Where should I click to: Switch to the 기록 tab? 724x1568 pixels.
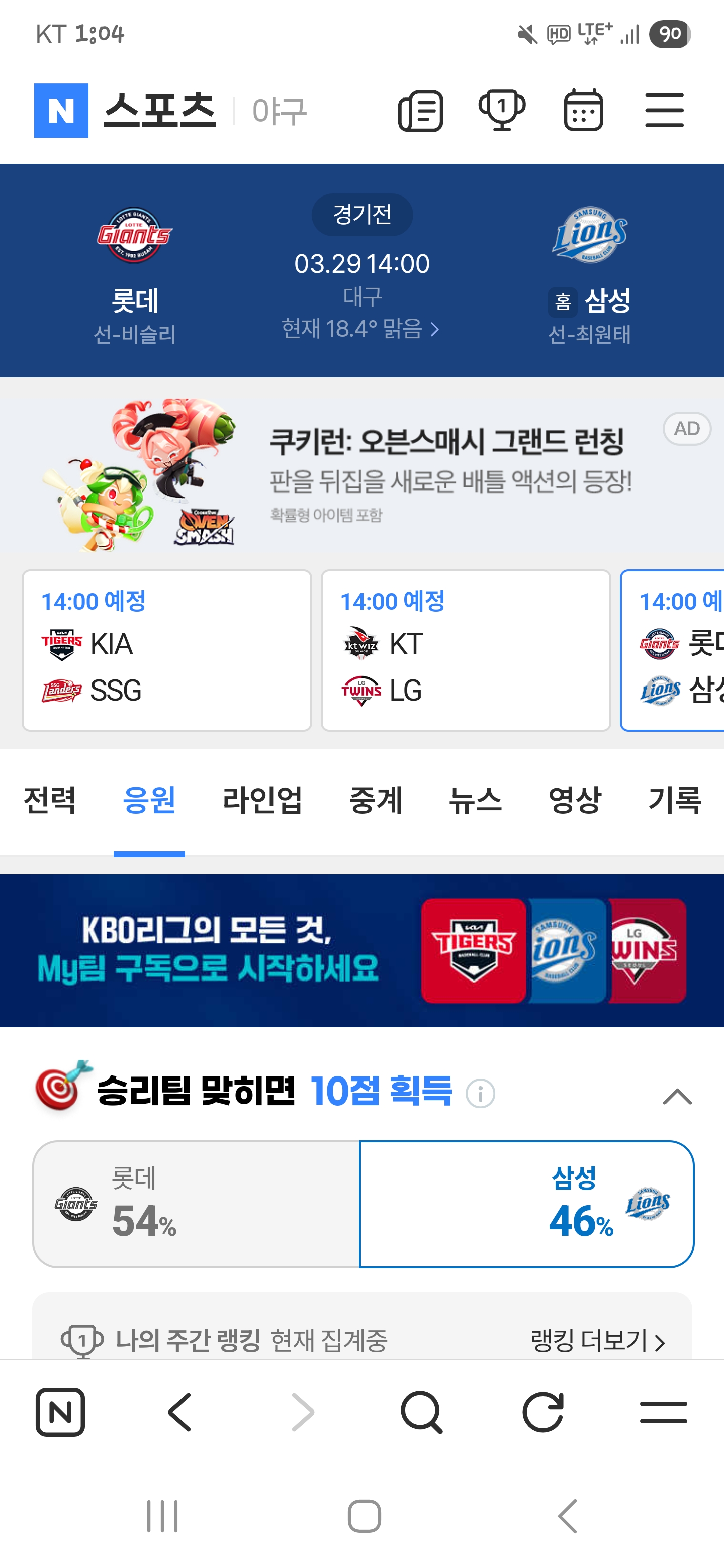[675, 800]
